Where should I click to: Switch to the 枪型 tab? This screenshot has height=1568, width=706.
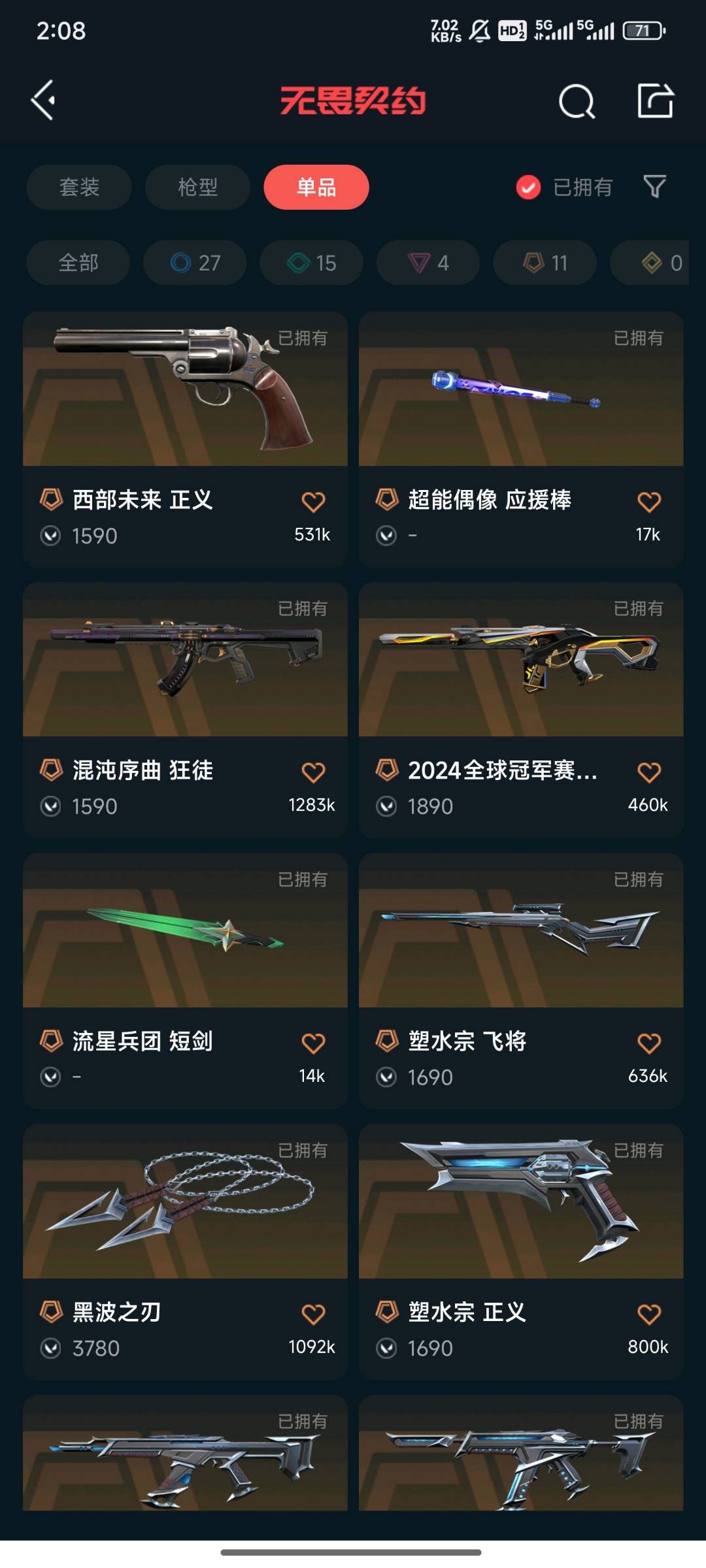click(x=197, y=187)
